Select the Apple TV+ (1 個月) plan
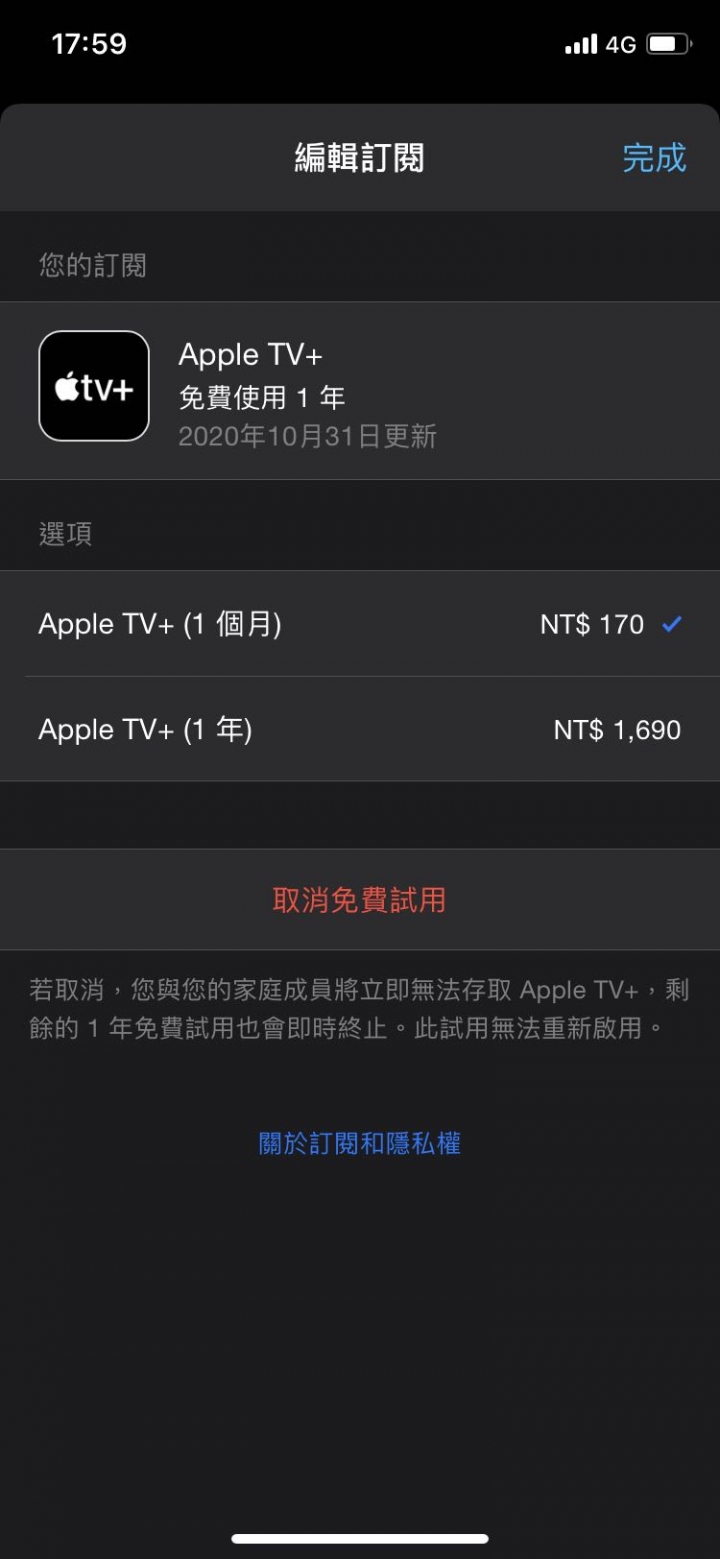The height and width of the screenshot is (1559, 720). (360, 624)
